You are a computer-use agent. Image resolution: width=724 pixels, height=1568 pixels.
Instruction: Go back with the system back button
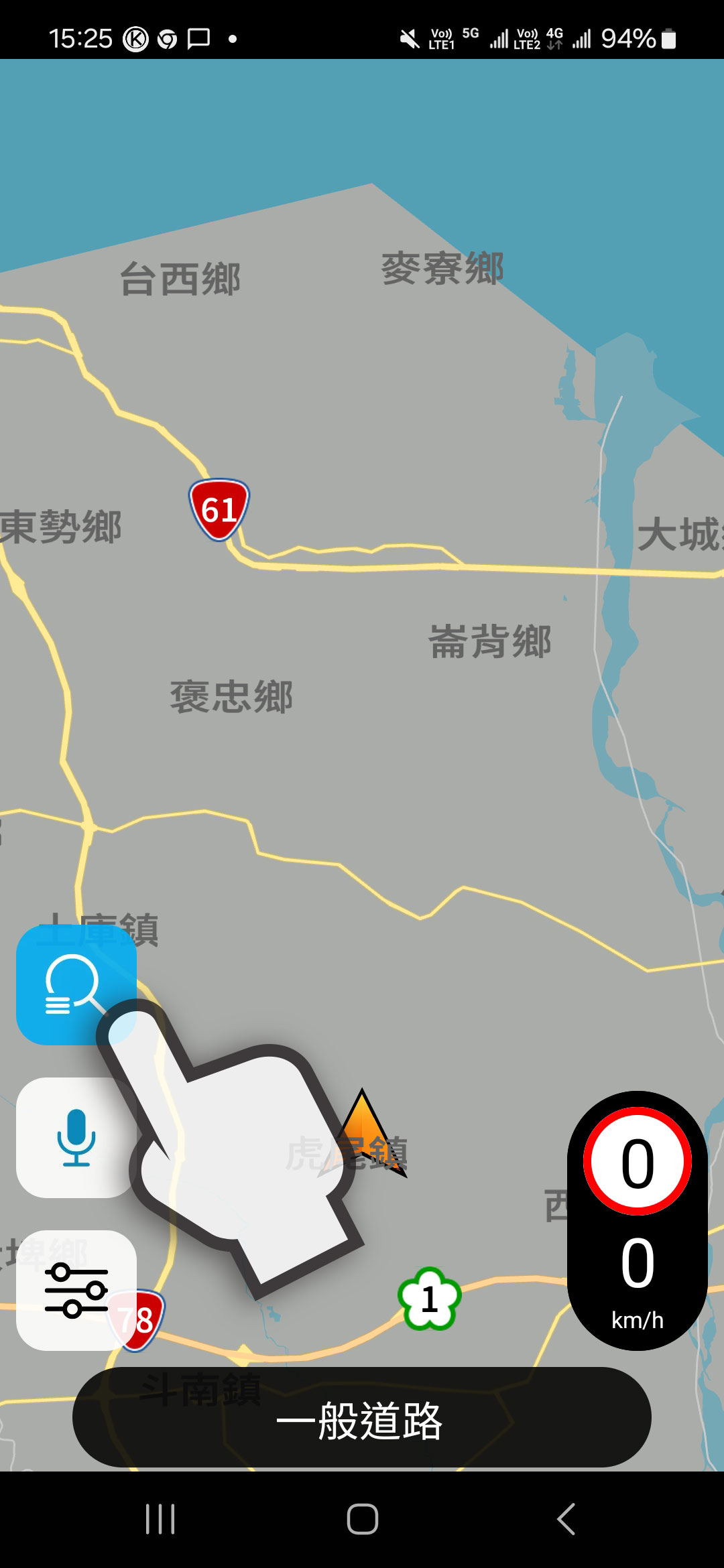566,1519
